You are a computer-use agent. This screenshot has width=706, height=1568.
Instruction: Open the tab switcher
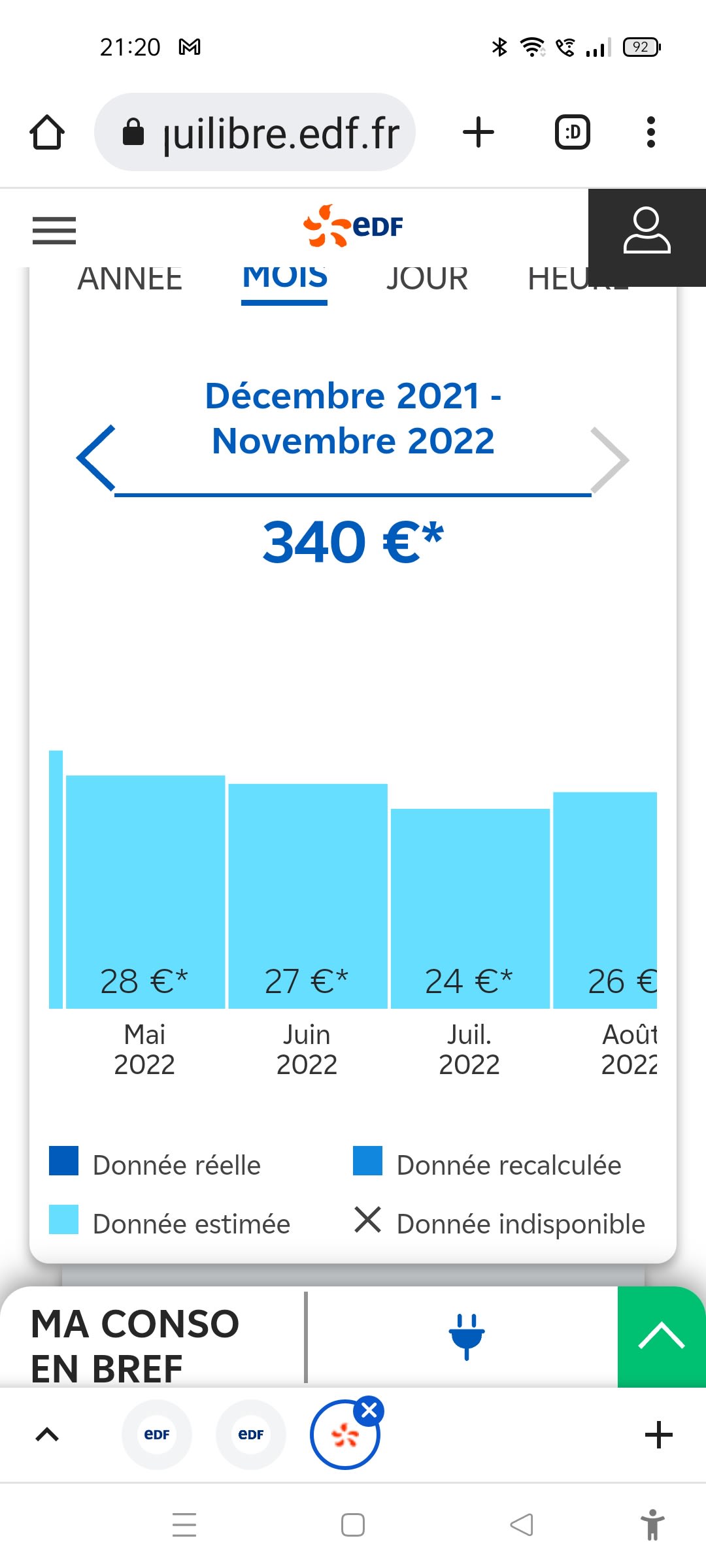click(x=572, y=133)
